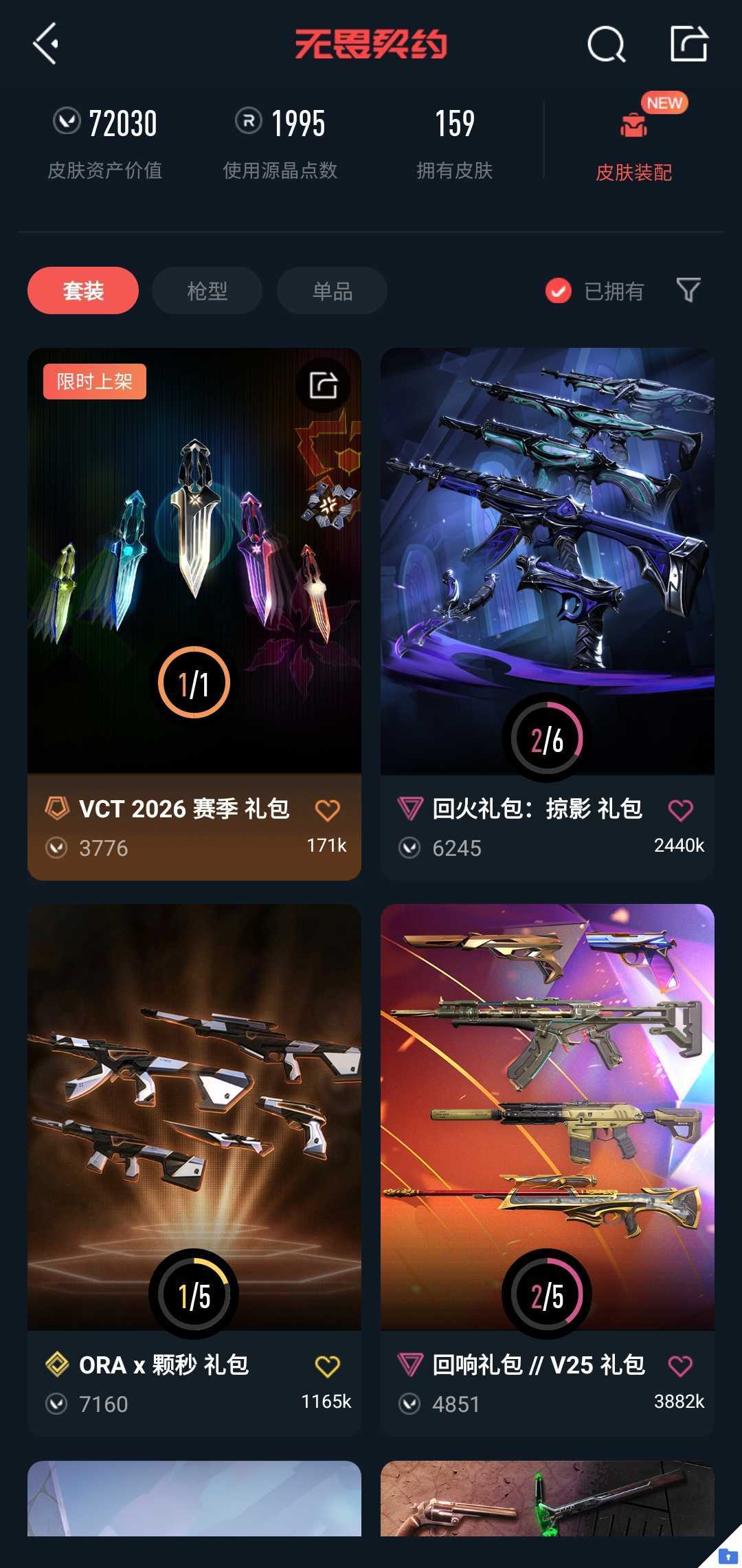This screenshot has height=1568, width=742.
Task: Toggle the 已拥有 owned filter checkmark
Action: pyautogui.click(x=558, y=291)
